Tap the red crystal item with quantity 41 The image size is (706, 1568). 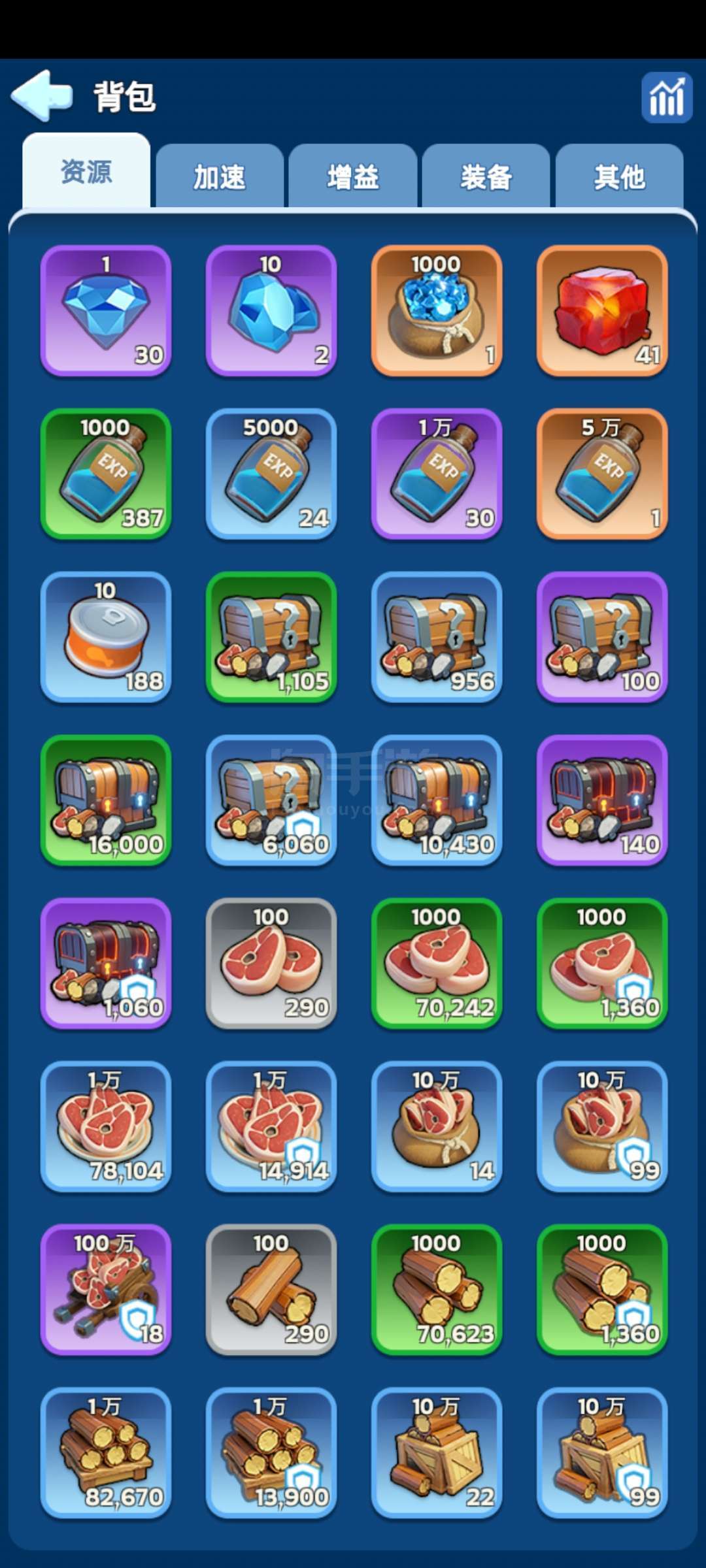pyautogui.click(x=602, y=311)
